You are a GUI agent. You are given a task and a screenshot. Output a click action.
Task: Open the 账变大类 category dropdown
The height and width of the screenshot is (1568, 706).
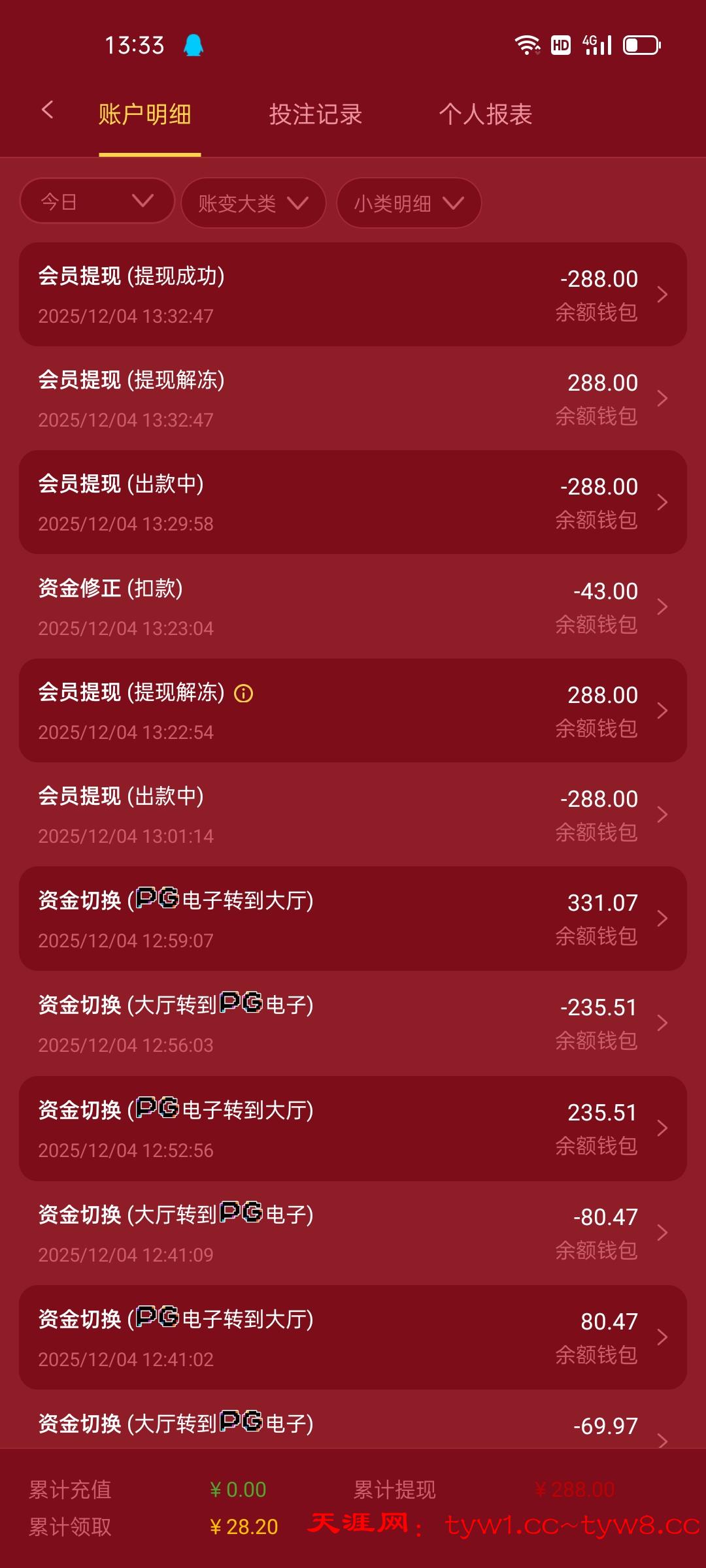[252, 203]
